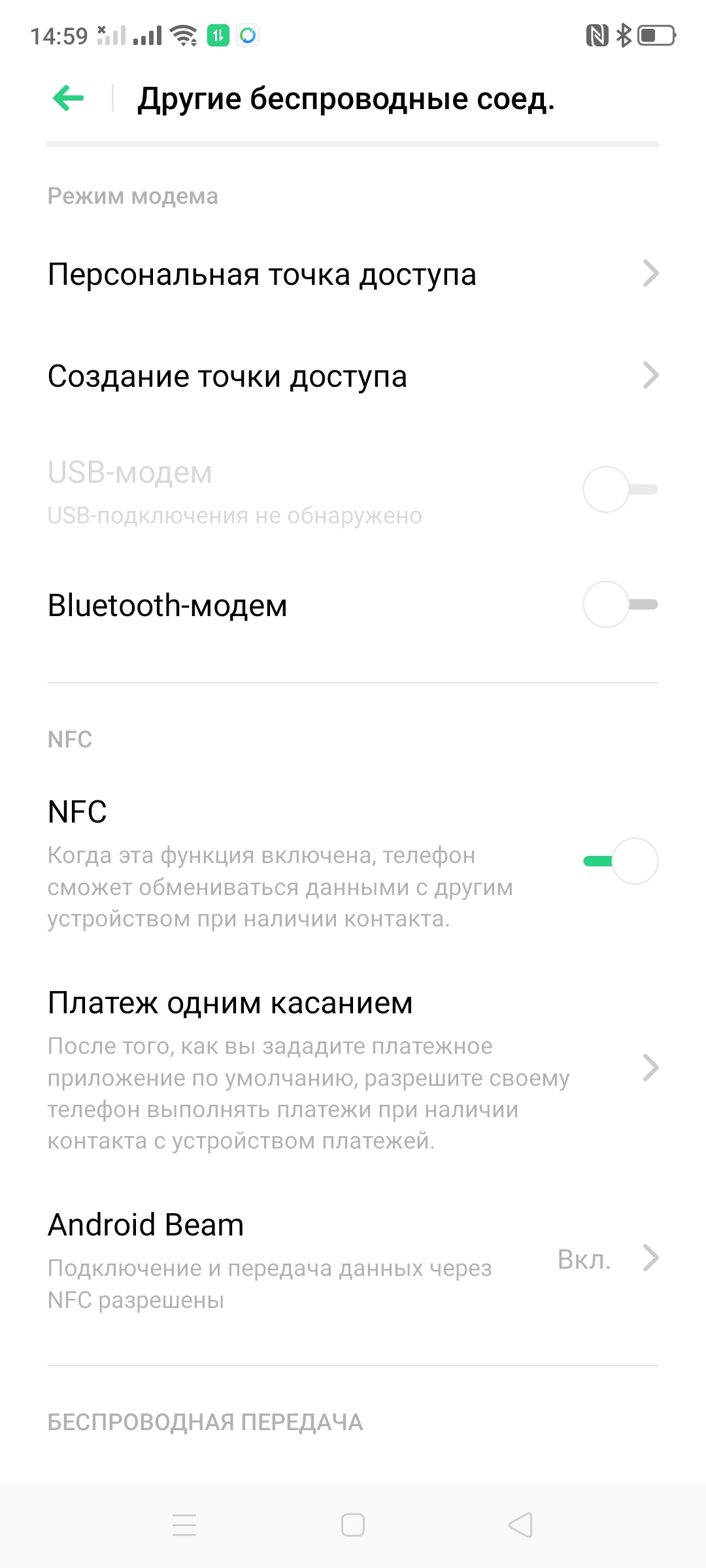The image size is (706, 1568).
Task: Turn off the NFC switch
Action: [x=620, y=861]
